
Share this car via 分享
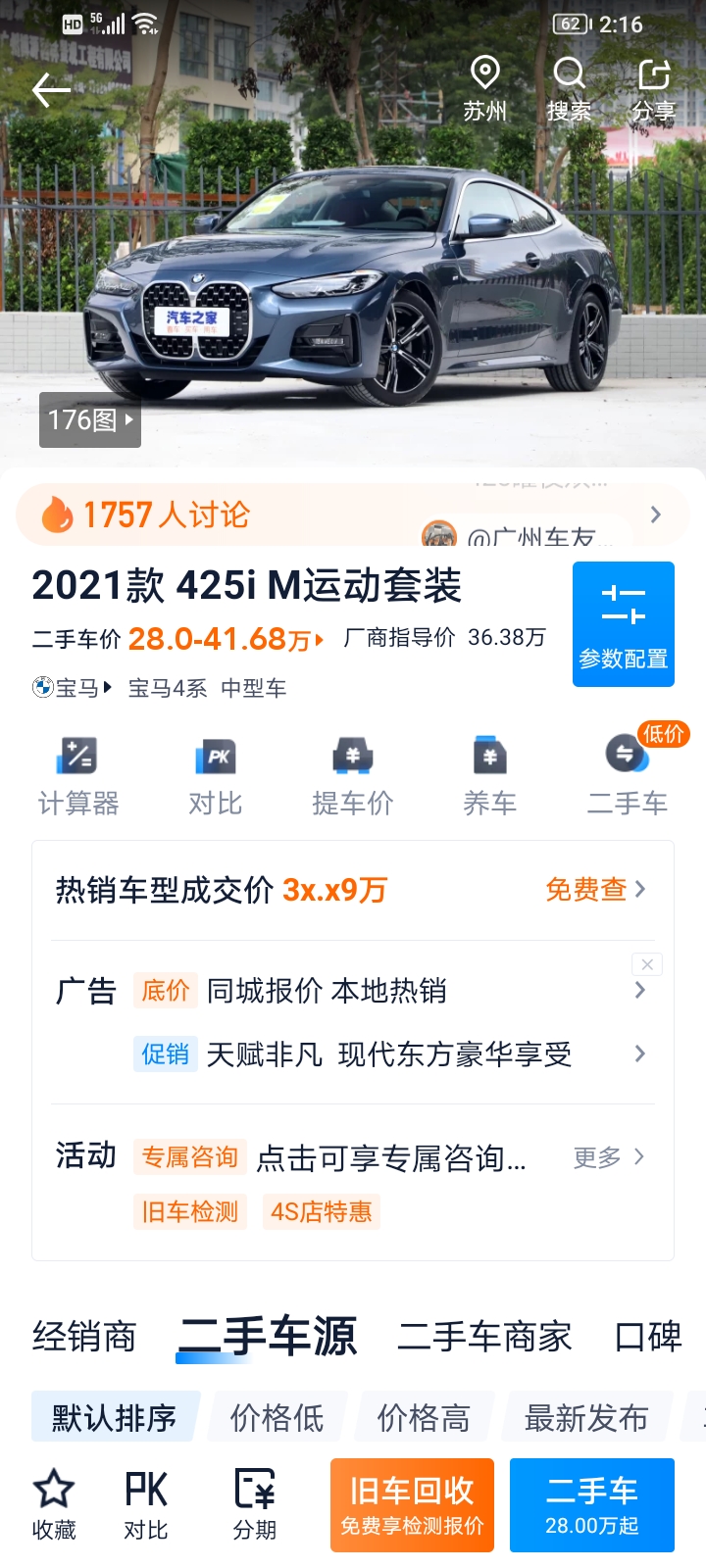(x=654, y=89)
